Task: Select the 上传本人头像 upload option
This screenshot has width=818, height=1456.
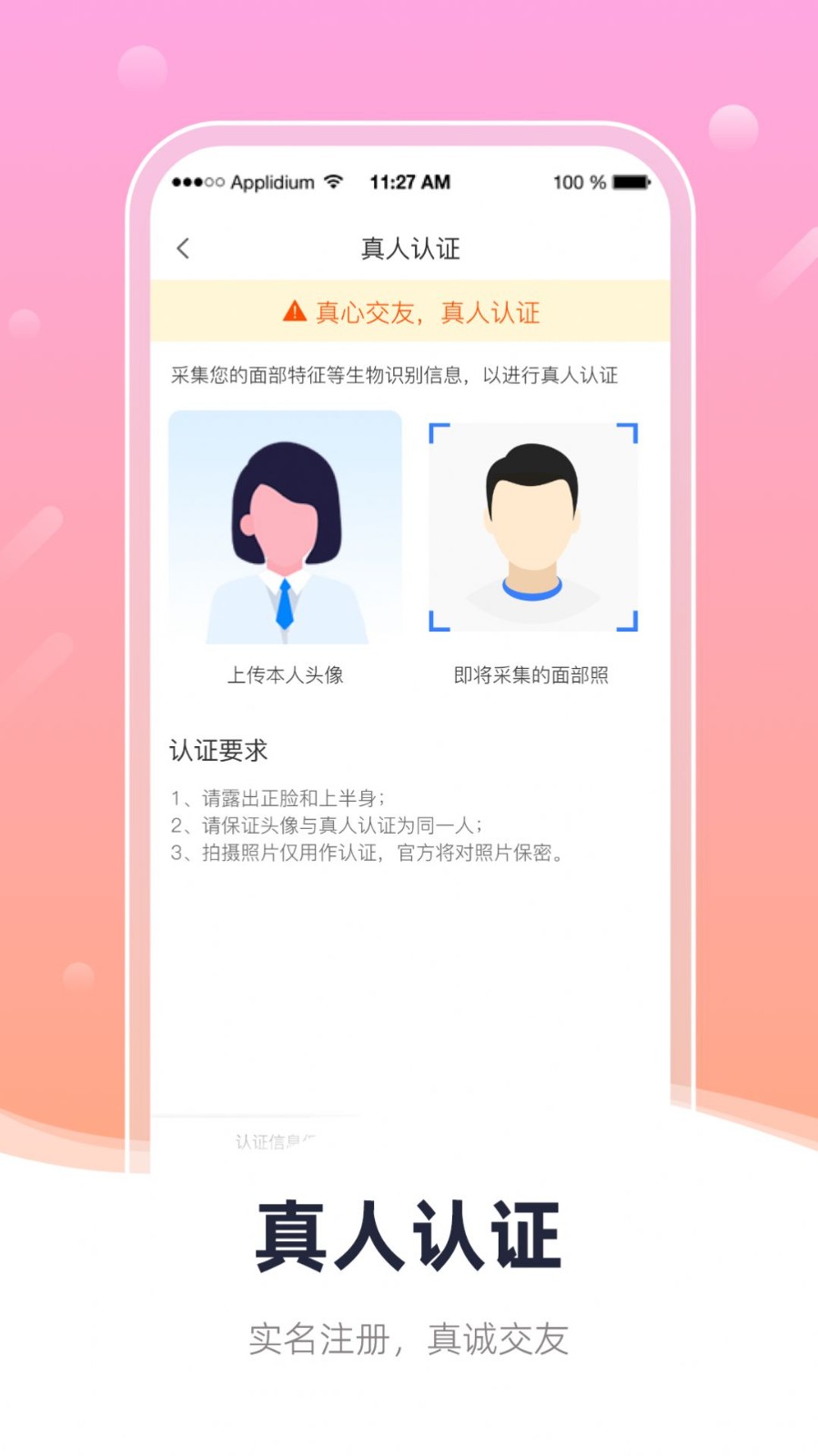Action: pos(285,675)
